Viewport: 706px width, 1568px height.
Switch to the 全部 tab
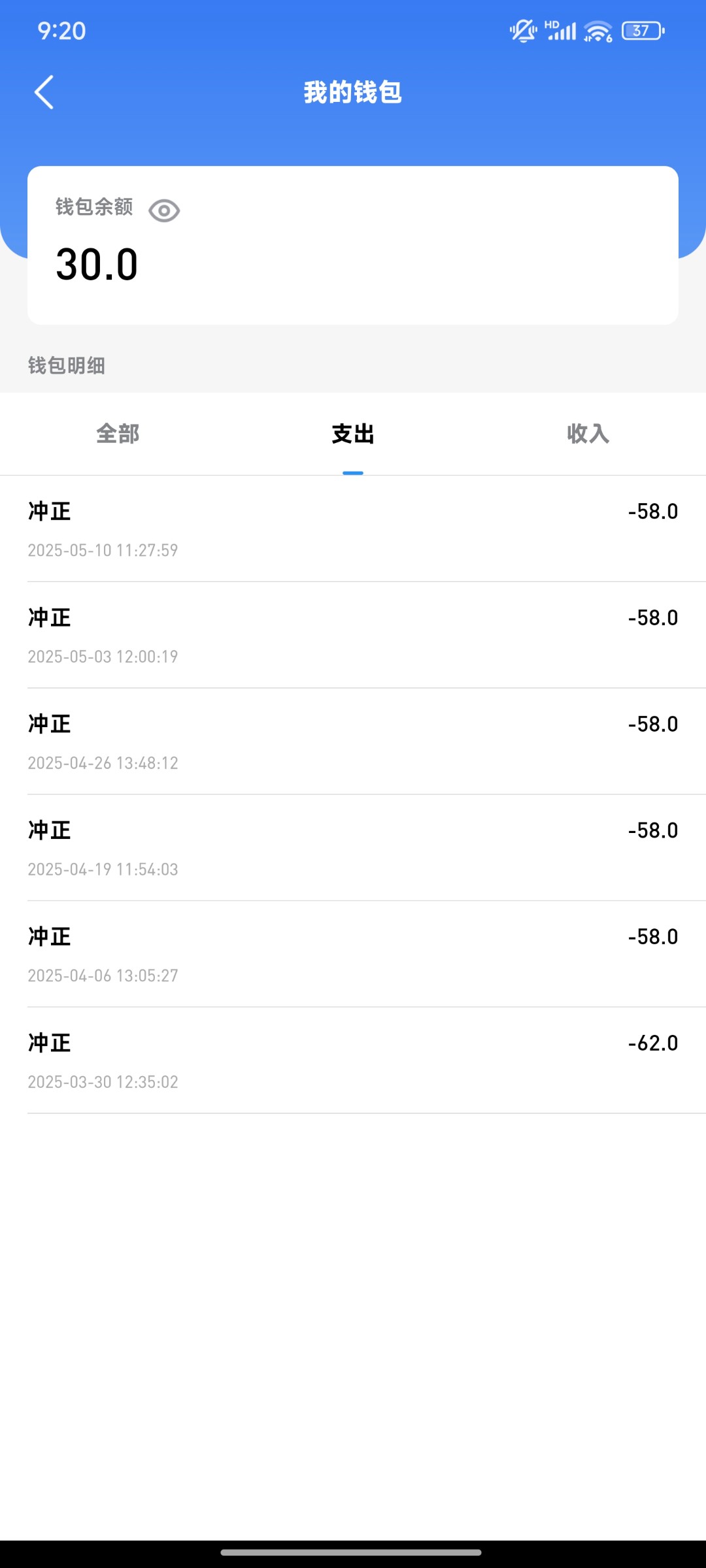tap(118, 434)
